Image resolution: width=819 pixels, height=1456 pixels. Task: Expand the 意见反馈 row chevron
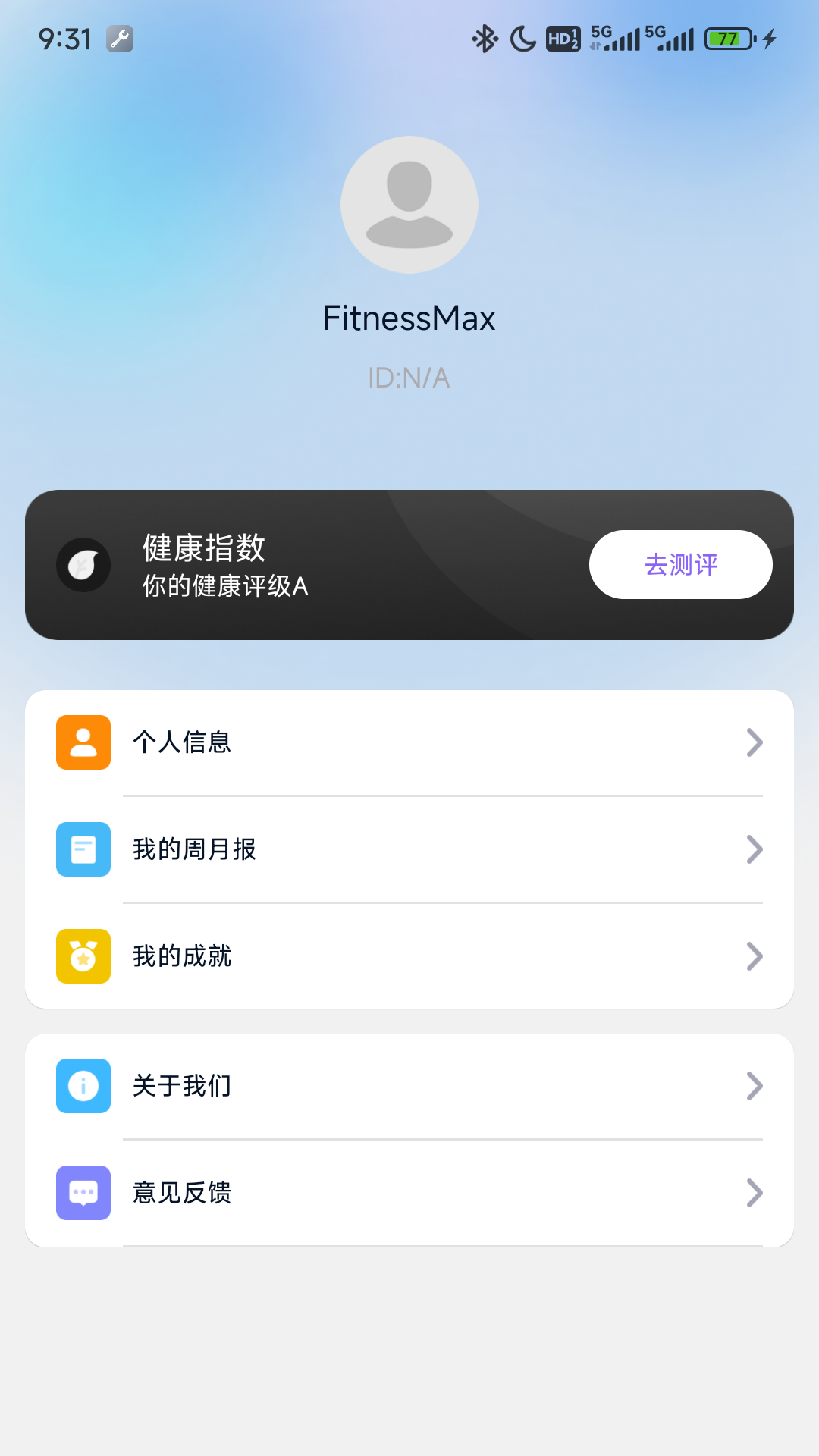coord(754,1193)
